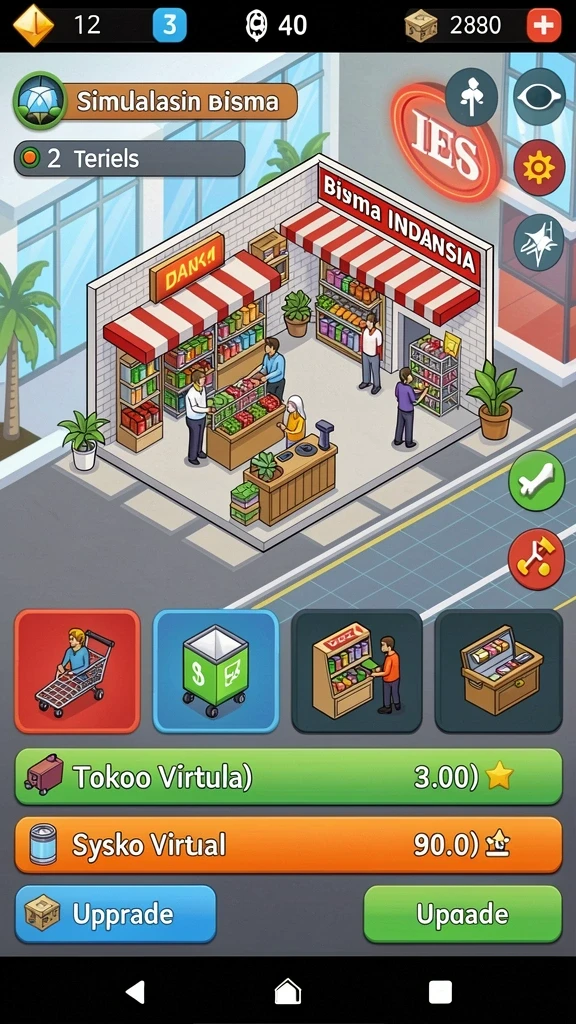
Task: Open the settings gear icon
Action: tap(539, 169)
